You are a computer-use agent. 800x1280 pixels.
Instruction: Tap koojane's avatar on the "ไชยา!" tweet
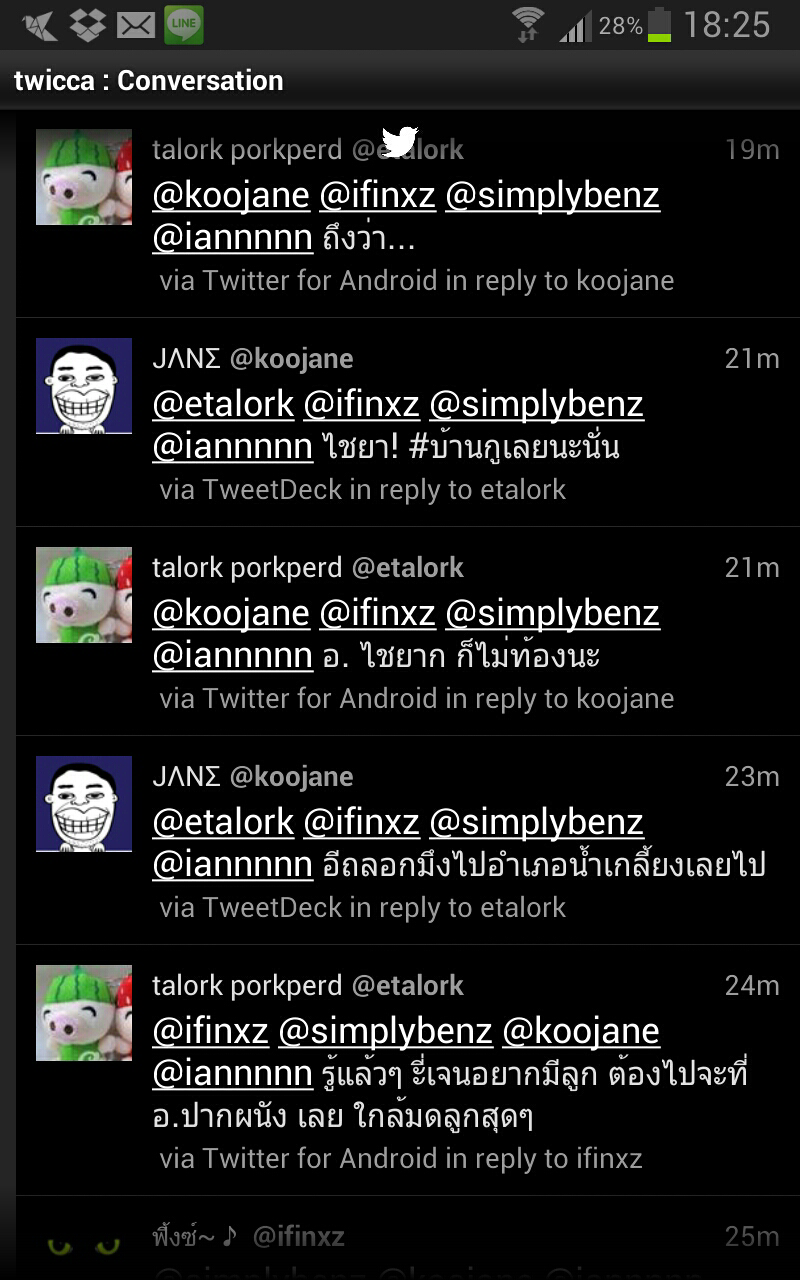pyautogui.click(x=84, y=386)
